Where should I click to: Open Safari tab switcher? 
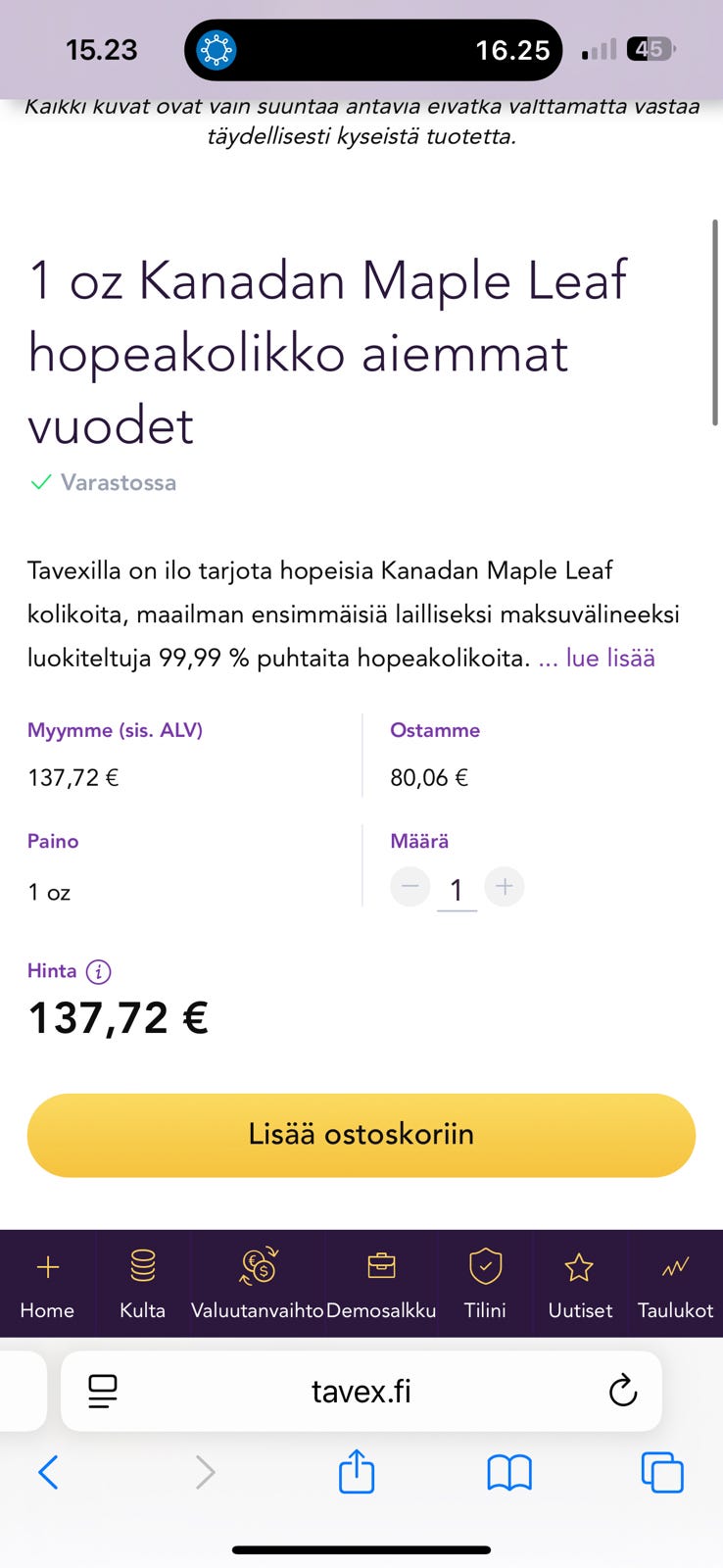[661, 1472]
